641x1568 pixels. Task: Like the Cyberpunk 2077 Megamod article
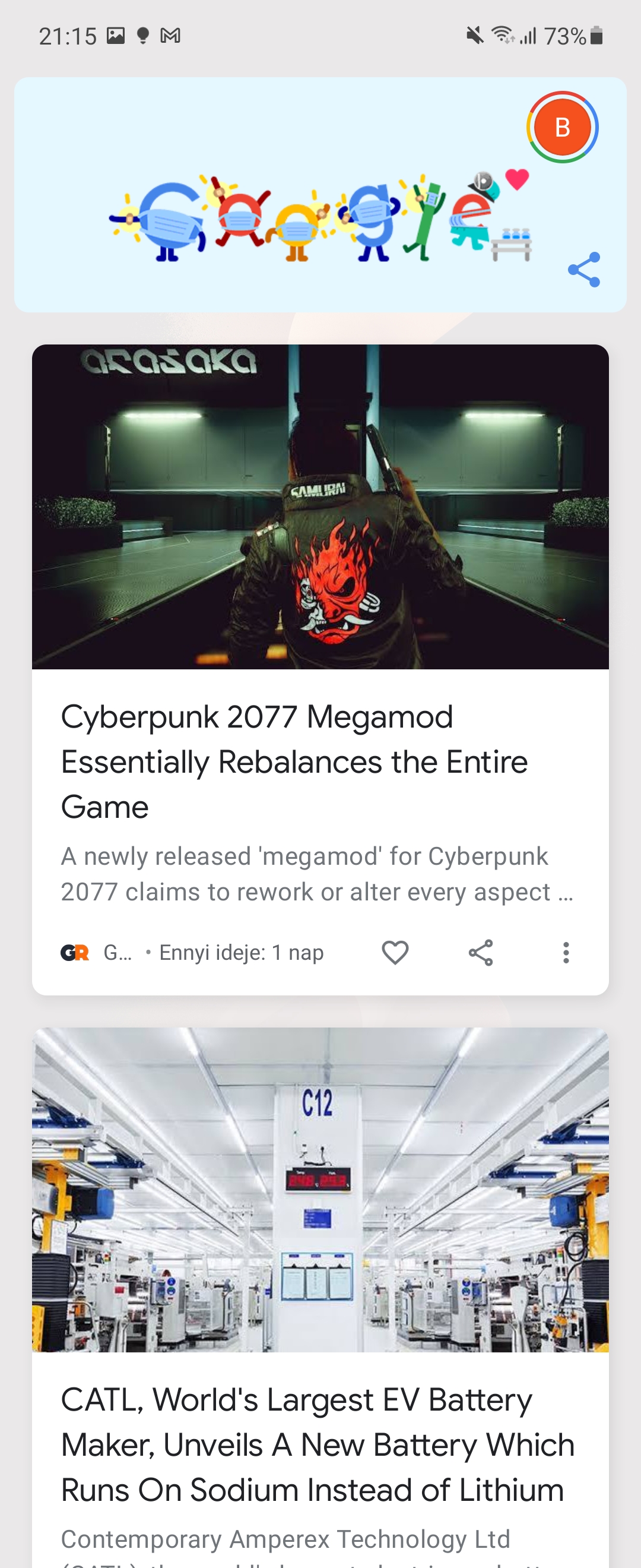[395, 953]
